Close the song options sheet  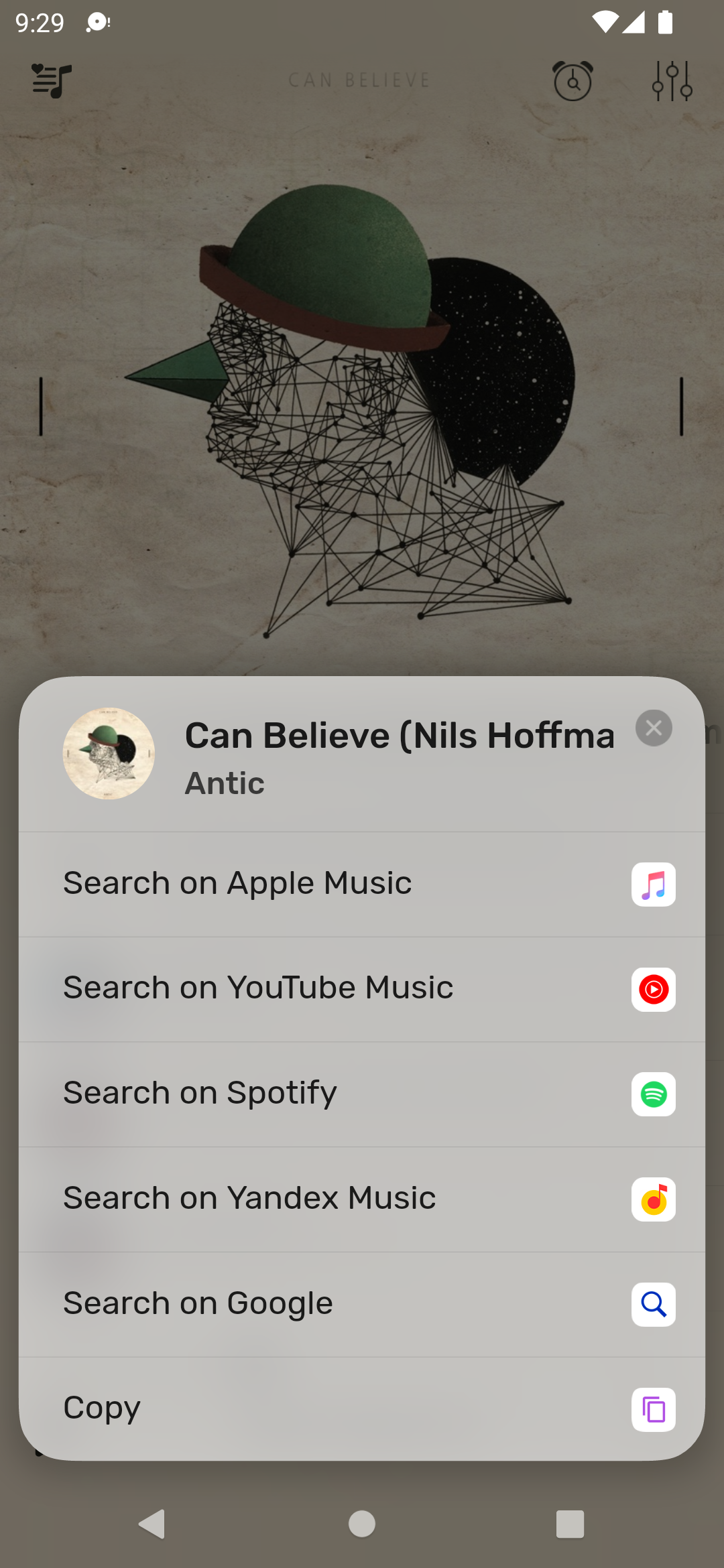(x=654, y=728)
